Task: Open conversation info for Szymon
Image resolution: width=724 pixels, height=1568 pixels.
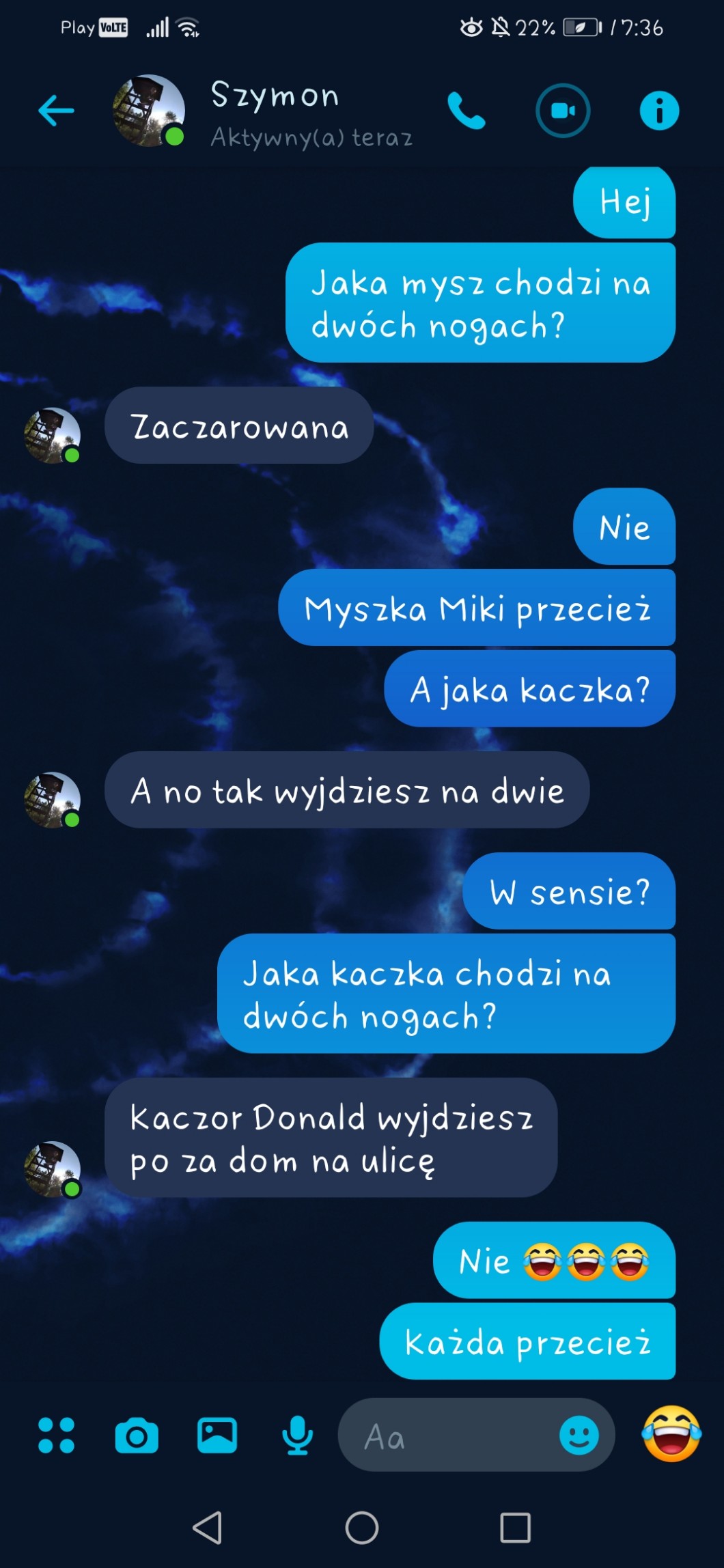Action: 659,111
